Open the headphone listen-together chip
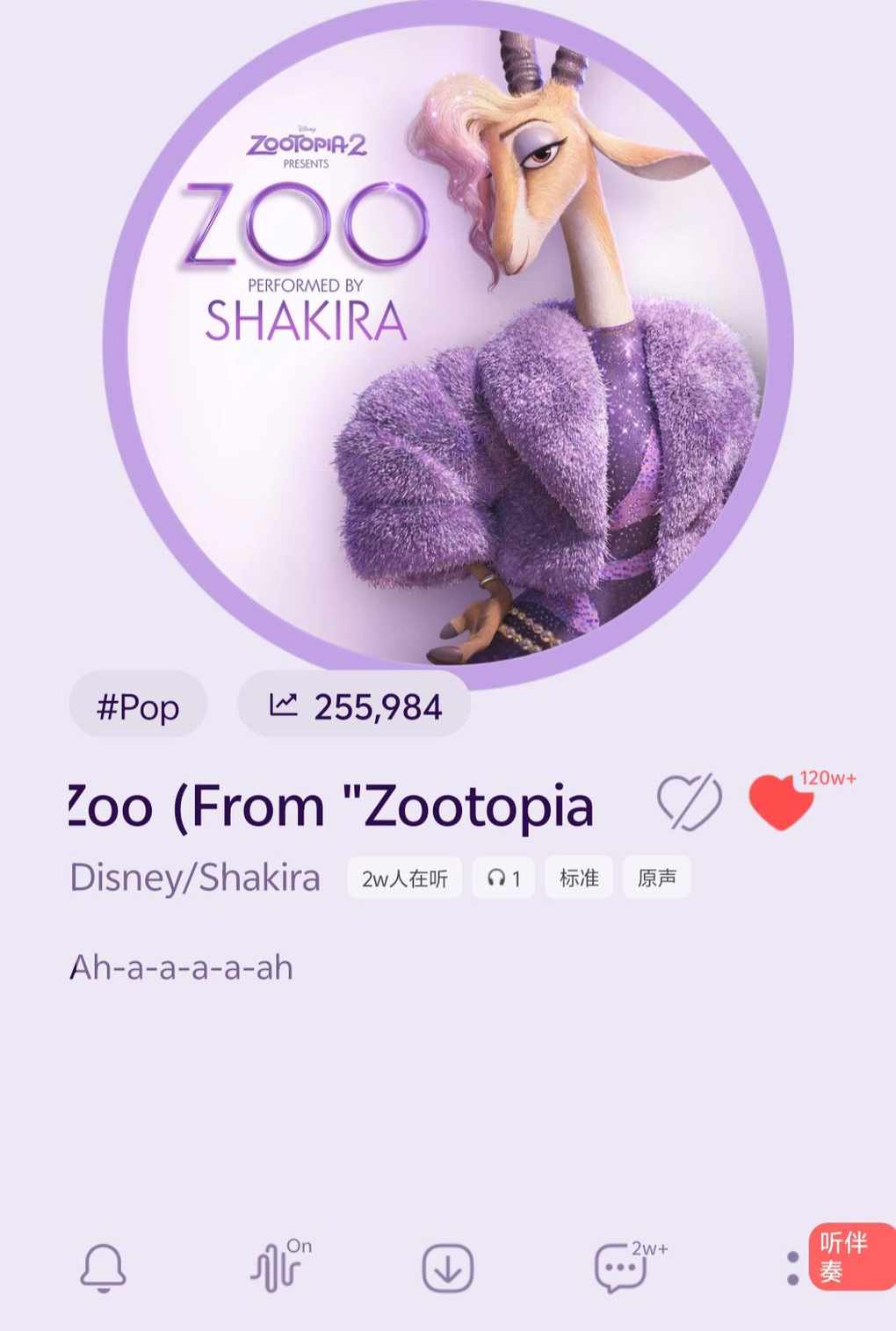 tap(504, 878)
